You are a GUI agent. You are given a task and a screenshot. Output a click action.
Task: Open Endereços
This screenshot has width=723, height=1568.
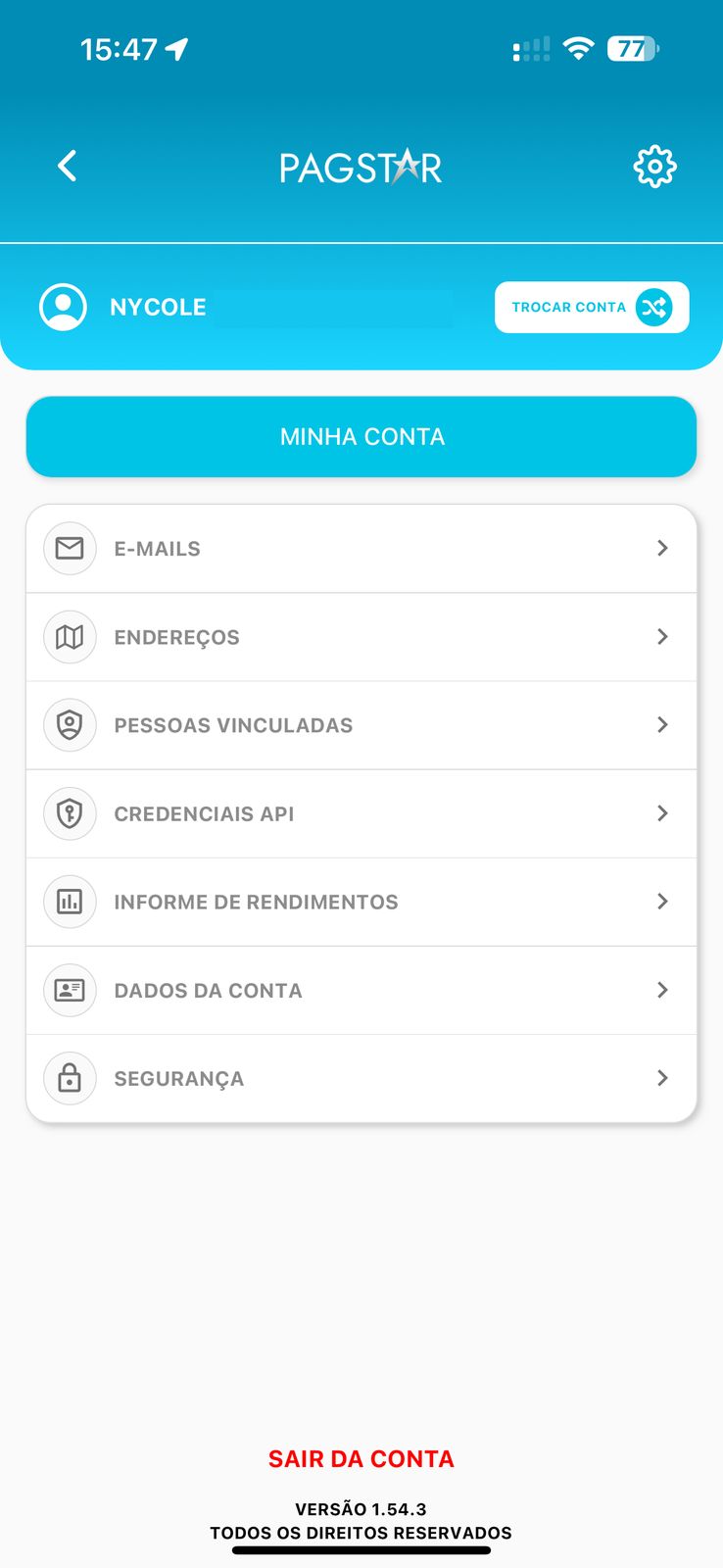[x=361, y=637]
